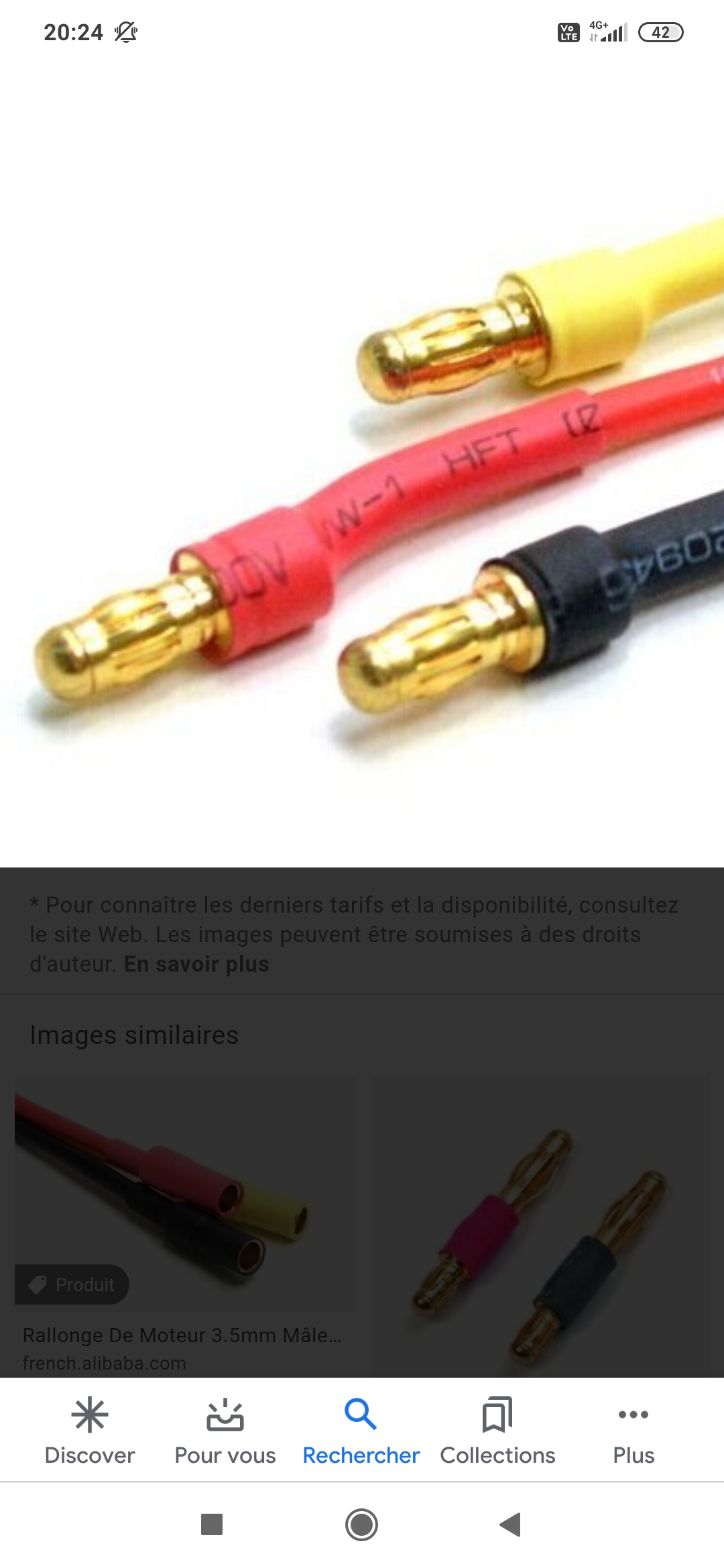Open the similar image with red and black connectors

pyautogui.click(x=540, y=1228)
